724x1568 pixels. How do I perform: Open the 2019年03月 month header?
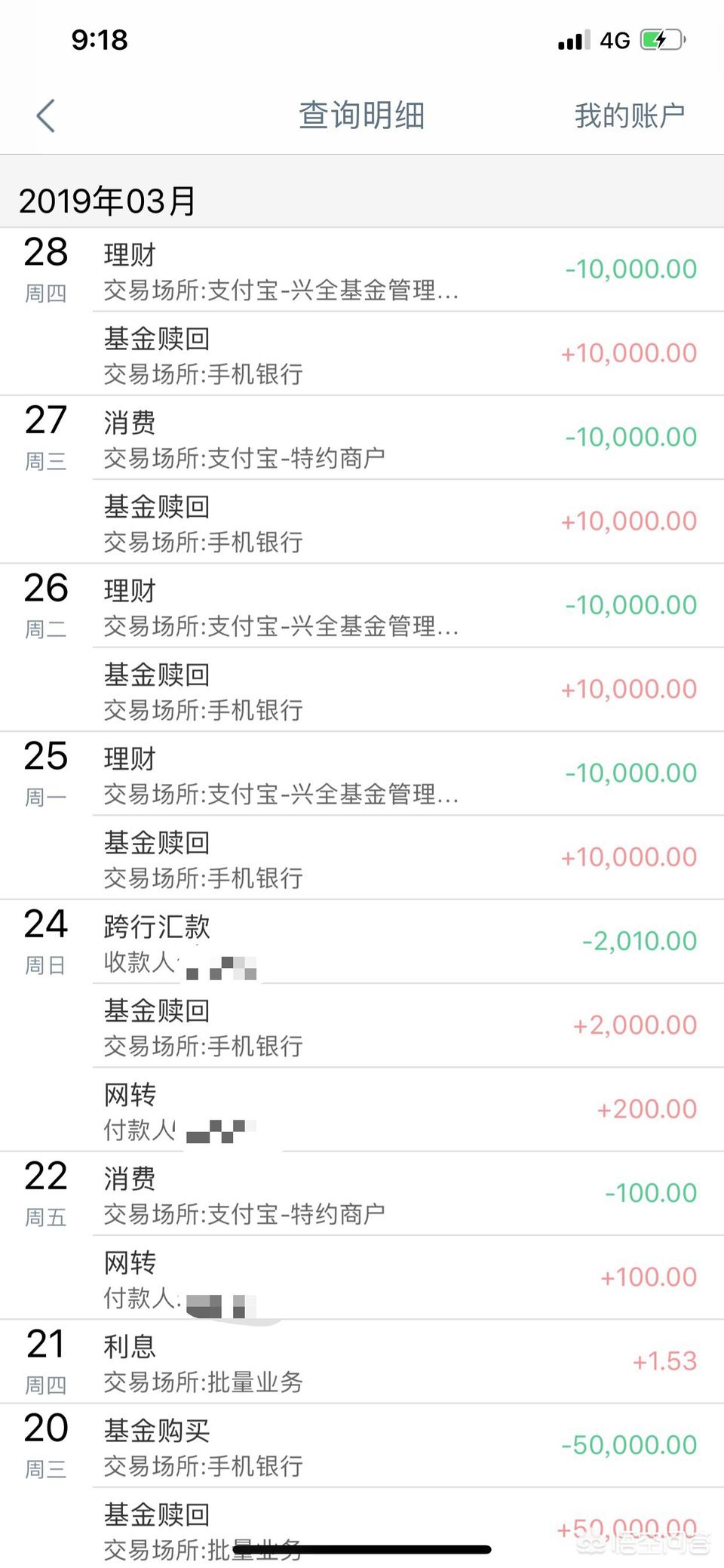(106, 201)
